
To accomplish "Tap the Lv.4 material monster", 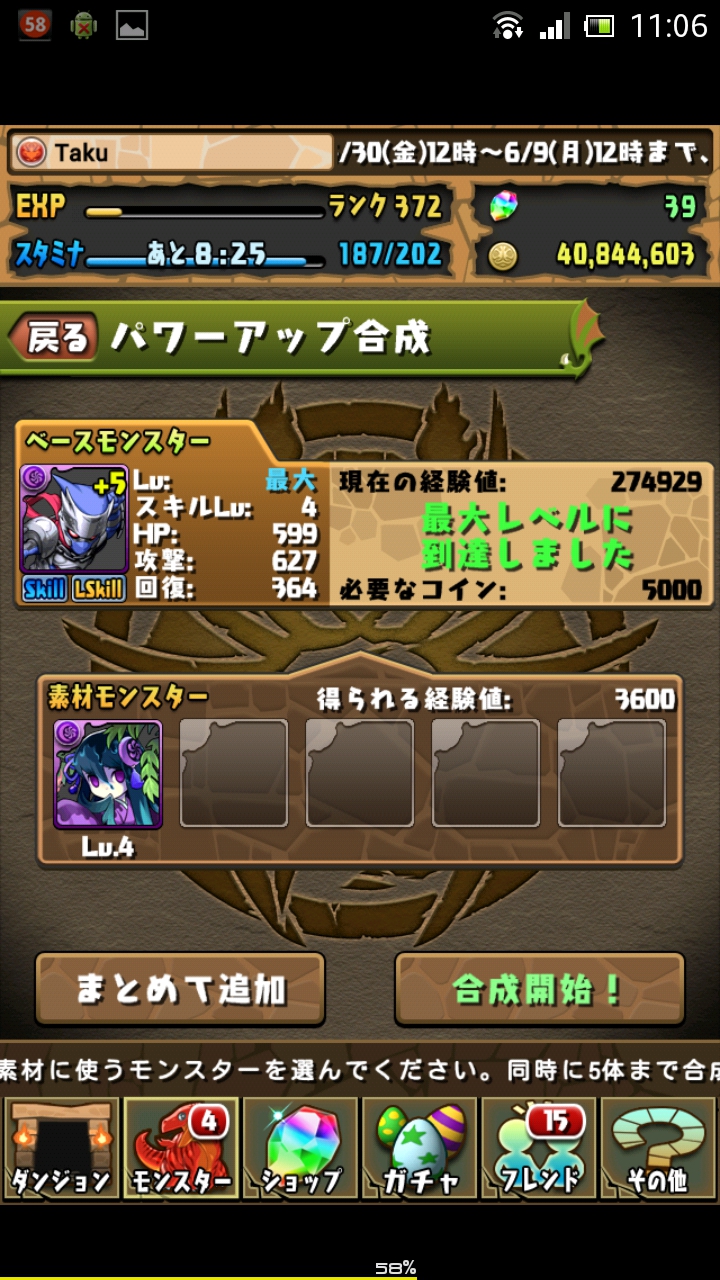I will [108, 775].
